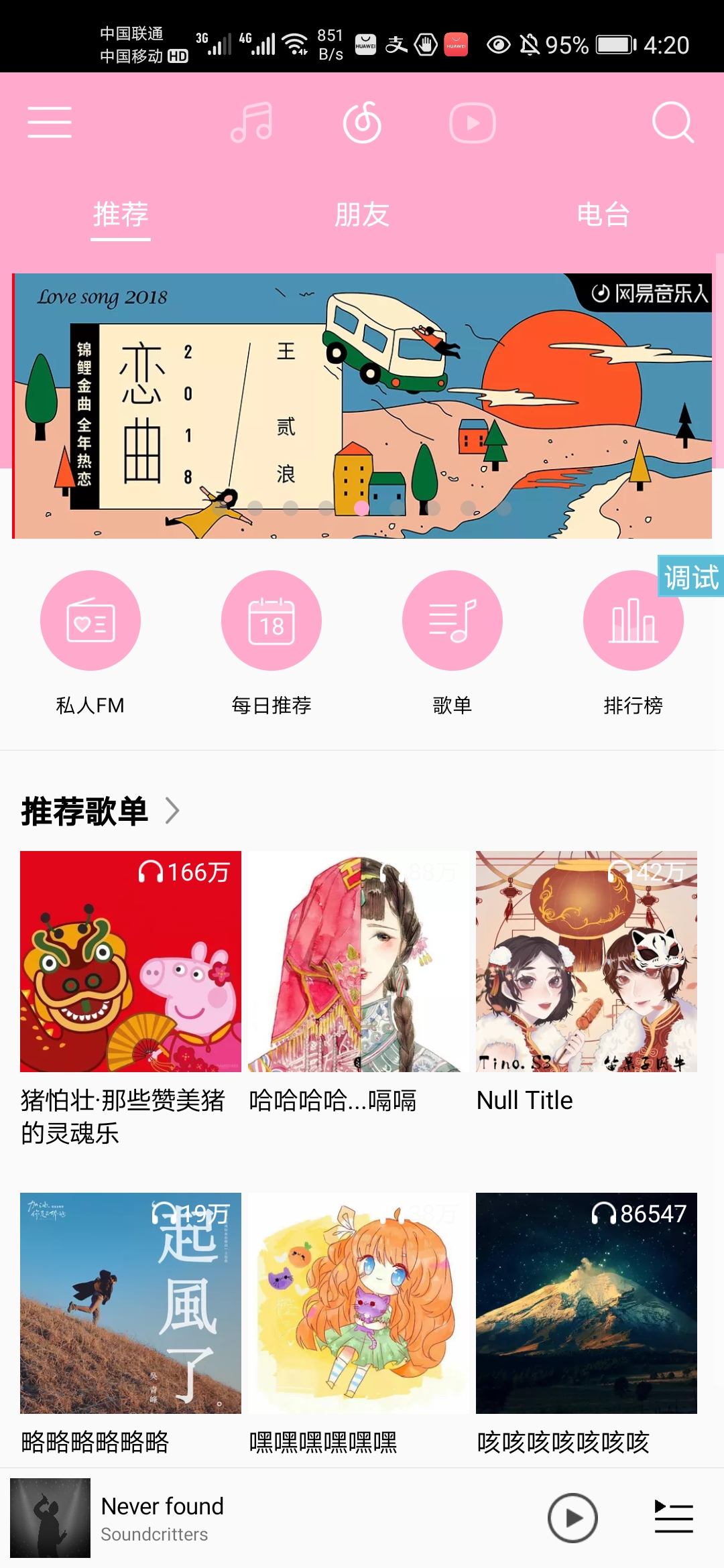Open the 排行榜 charts section
Screen dimensions: 724x1568
pos(633,620)
